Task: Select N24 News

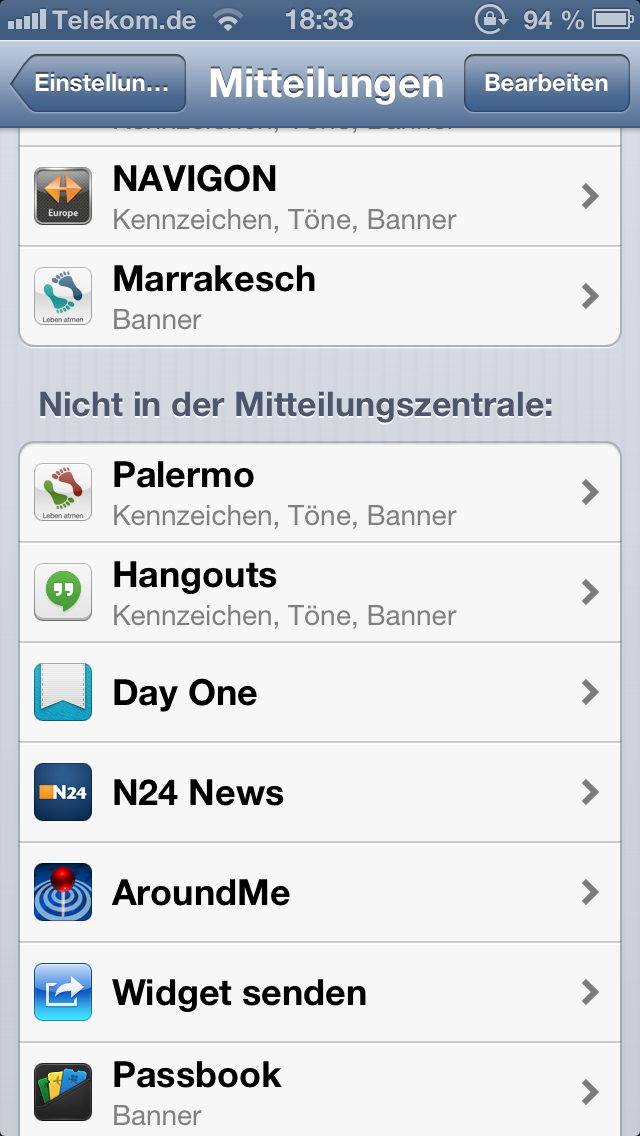Action: (x=320, y=793)
